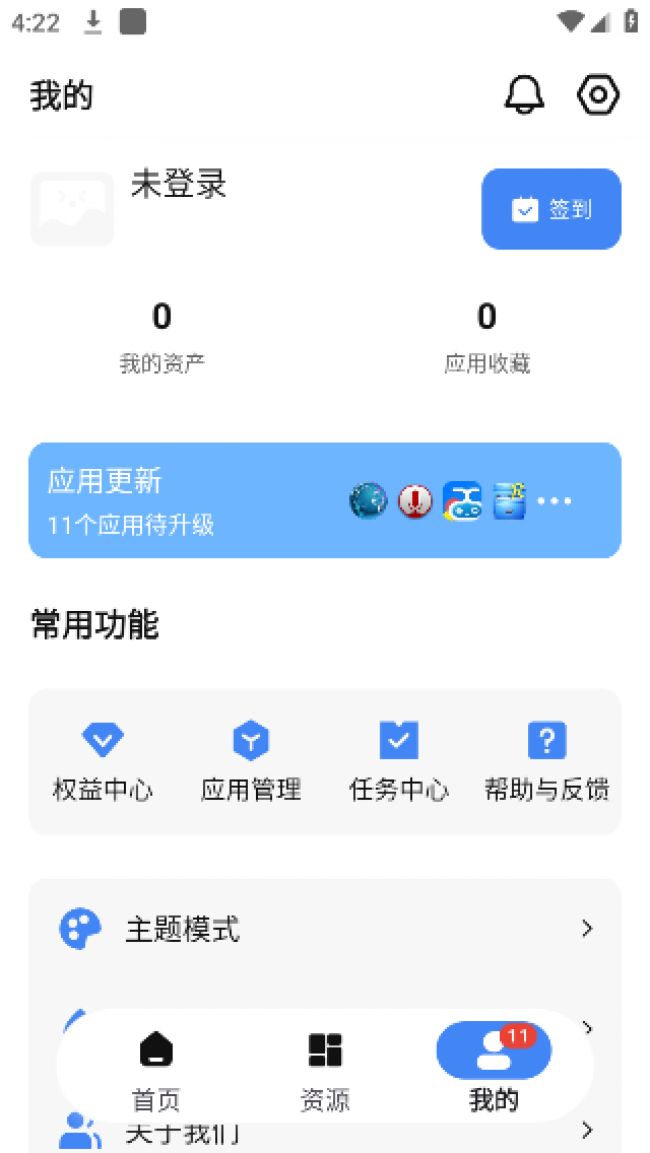
Task: Tap 未登录 to log in
Action: [179, 184]
